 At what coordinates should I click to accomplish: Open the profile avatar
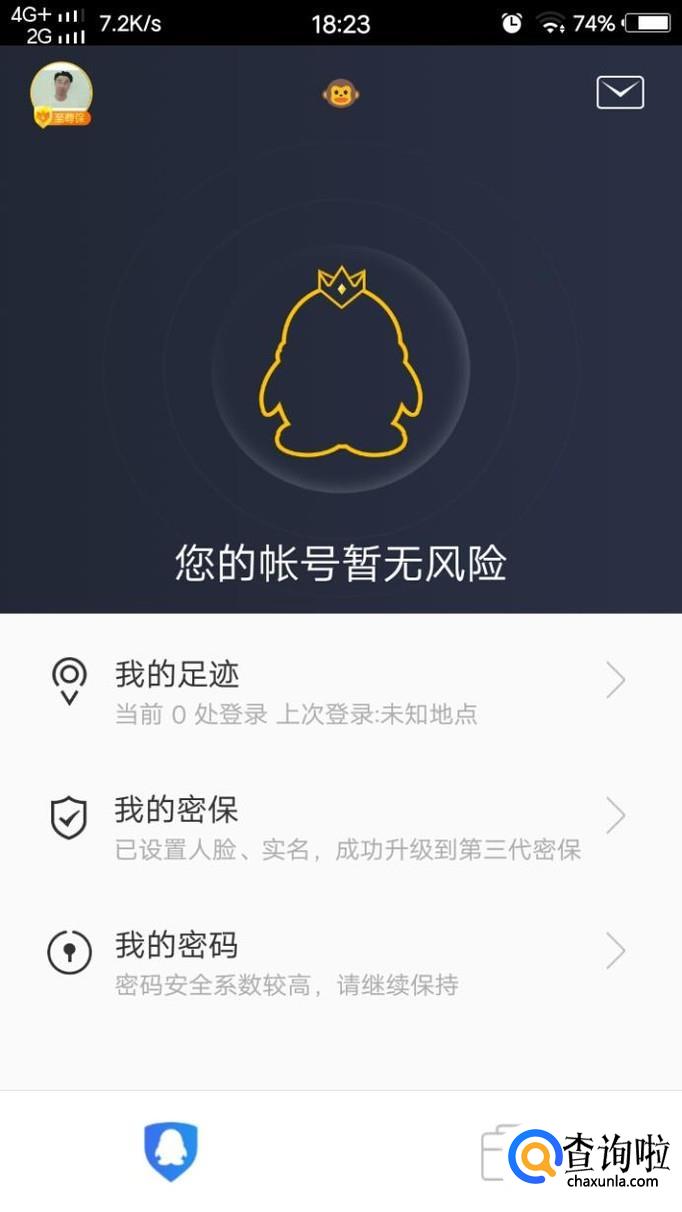(x=61, y=94)
